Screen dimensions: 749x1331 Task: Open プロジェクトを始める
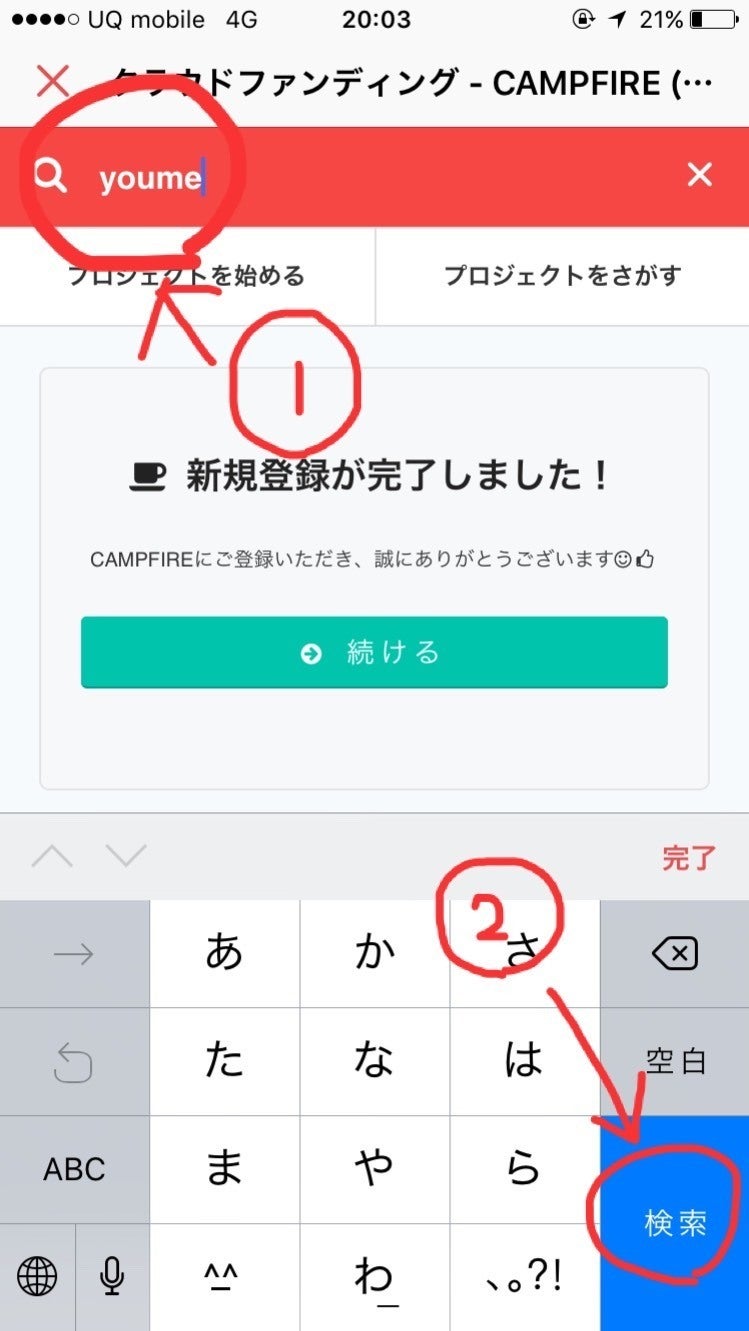point(187,276)
